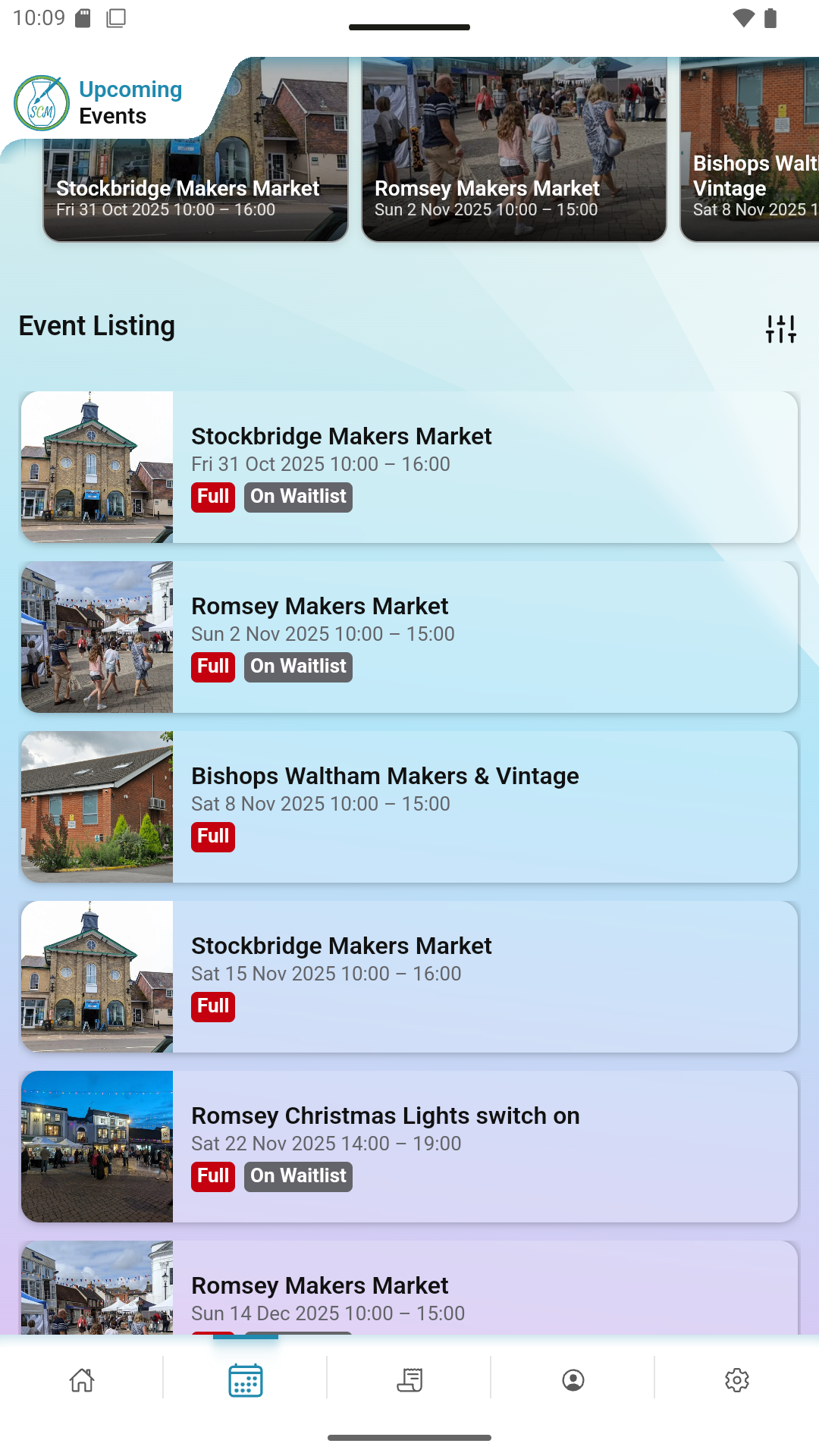
Task: Select the calendar events tab
Action: [246, 1379]
